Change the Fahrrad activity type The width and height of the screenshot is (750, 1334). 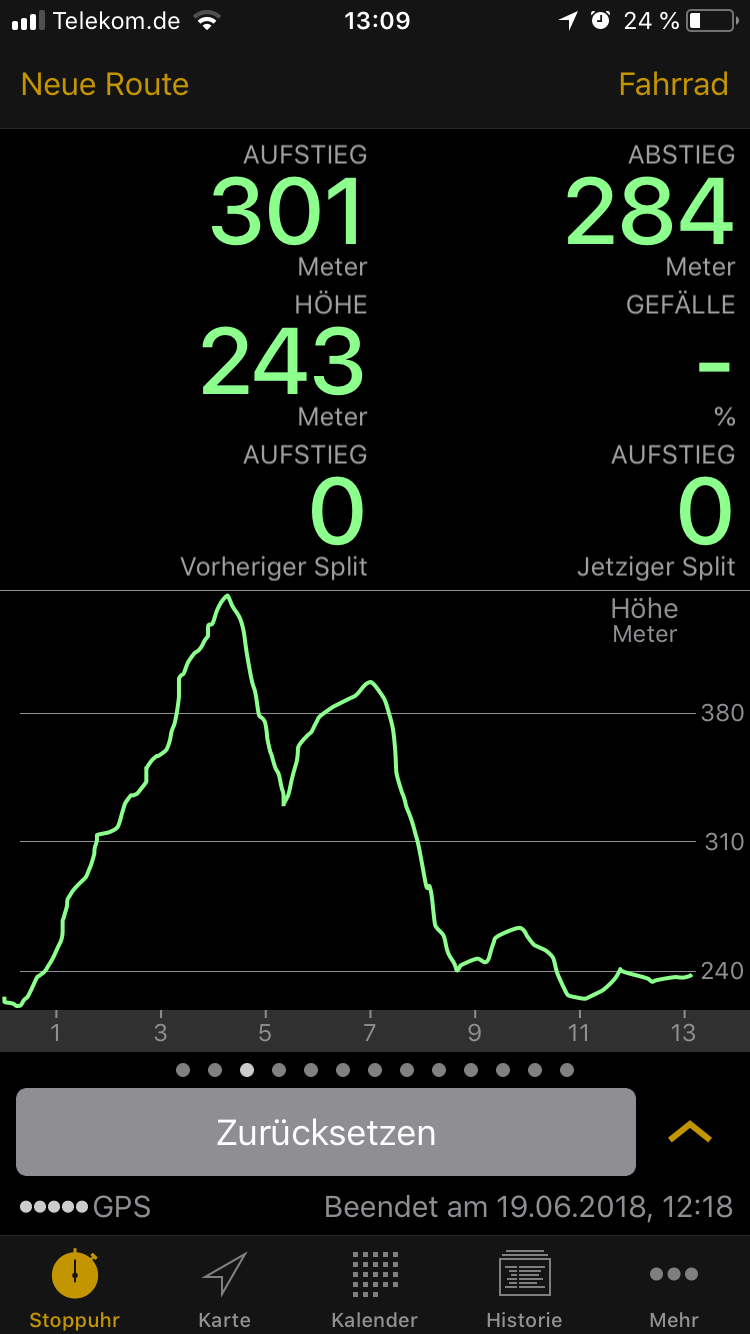point(673,84)
